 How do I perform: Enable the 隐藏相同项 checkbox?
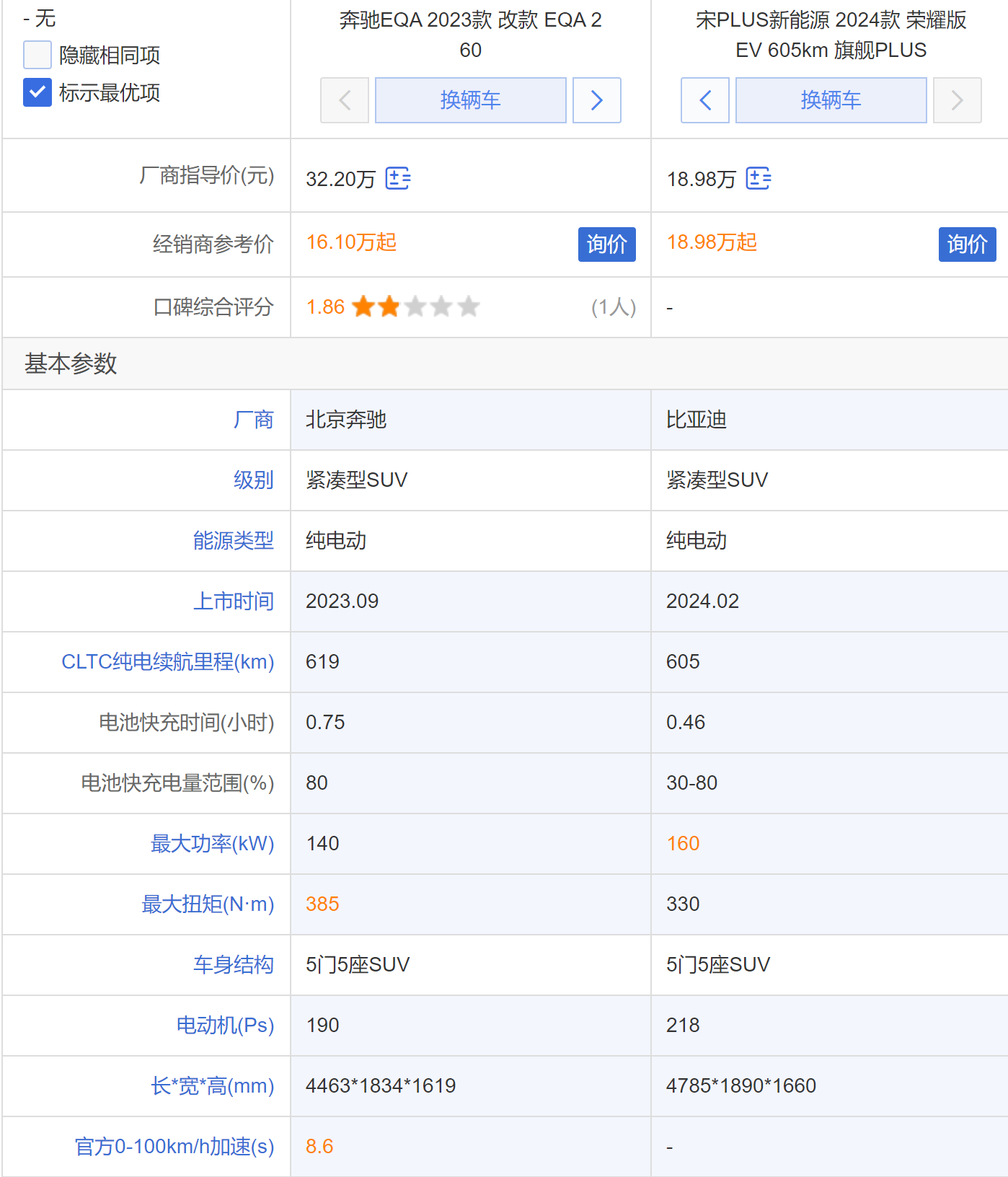[37, 54]
